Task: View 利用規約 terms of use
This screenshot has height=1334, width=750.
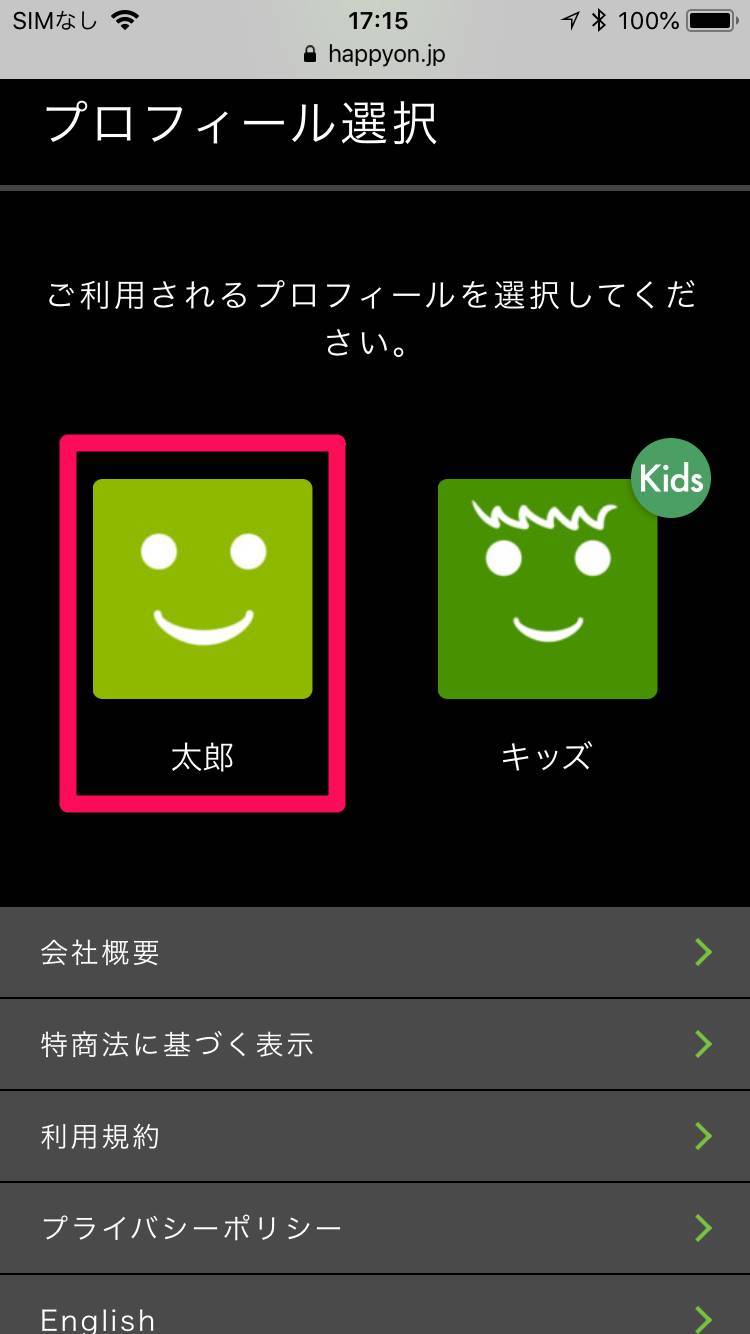Action: point(375,1137)
